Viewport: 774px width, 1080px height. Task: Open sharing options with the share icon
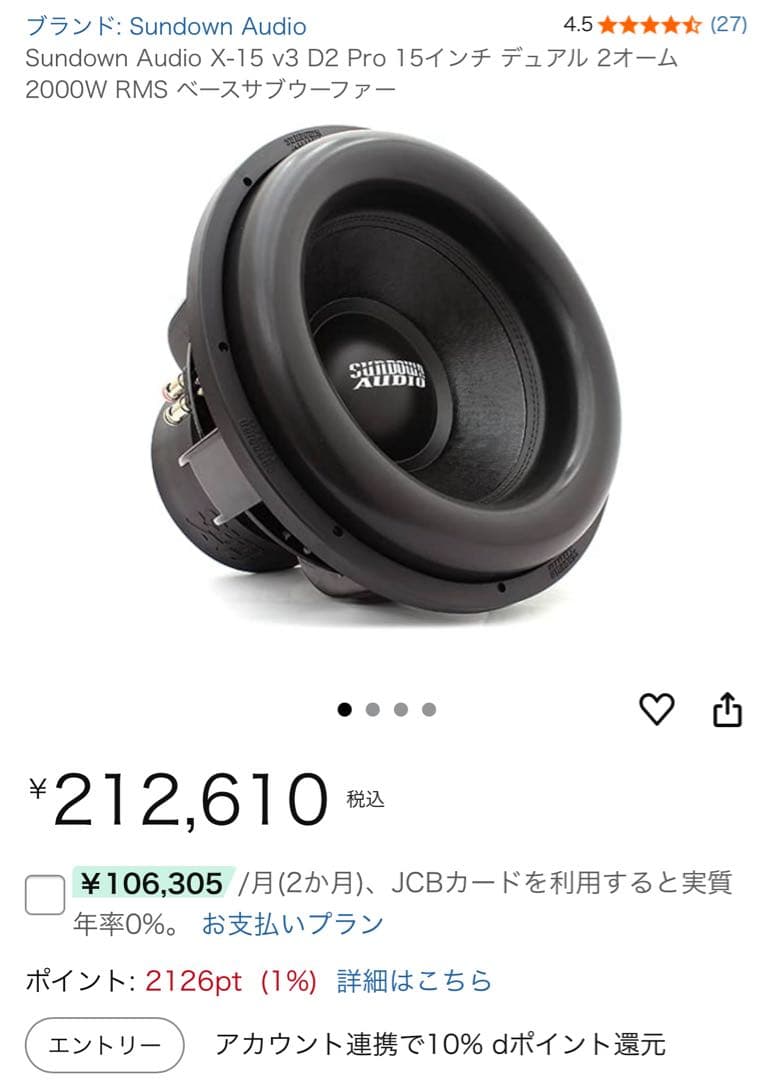[x=727, y=711]
